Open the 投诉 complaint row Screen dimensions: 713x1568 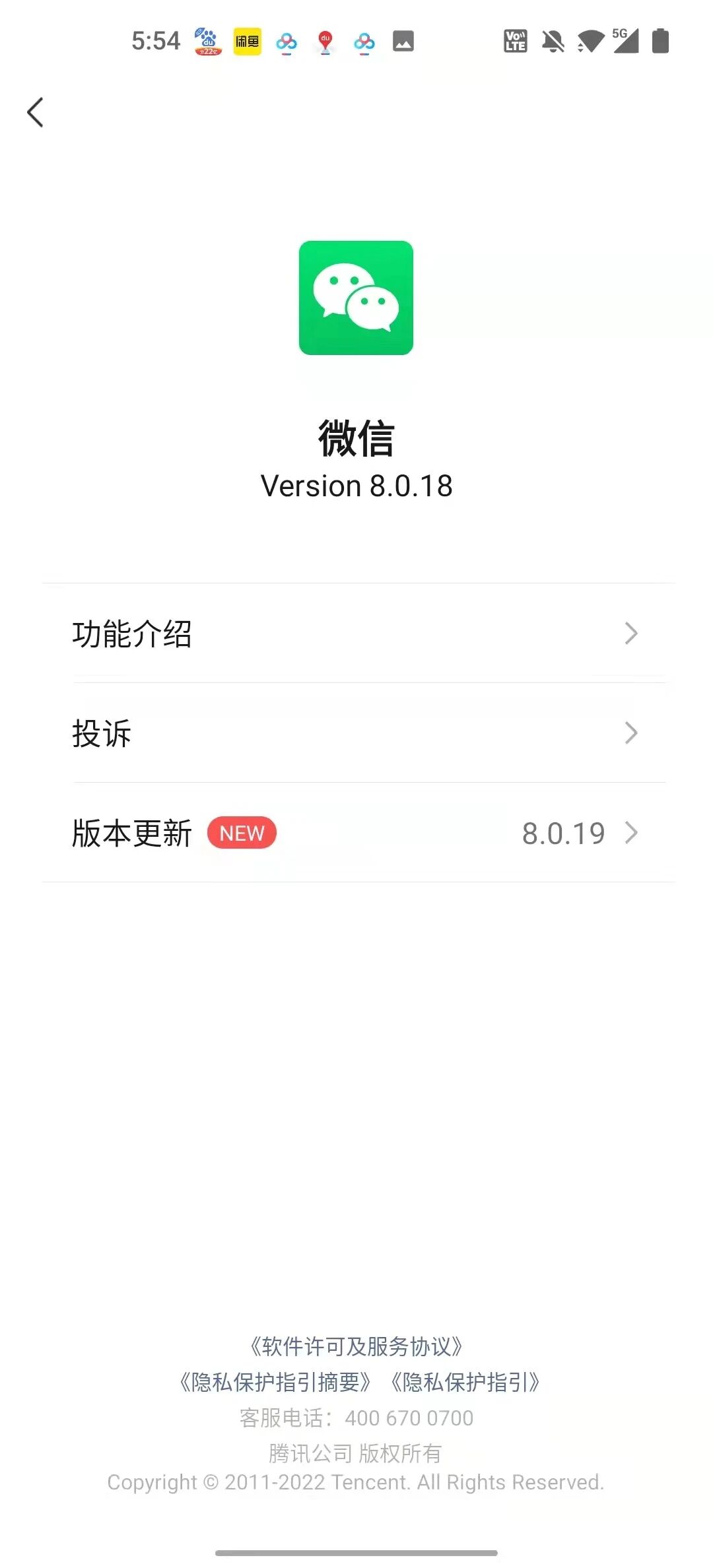point(356,733)
